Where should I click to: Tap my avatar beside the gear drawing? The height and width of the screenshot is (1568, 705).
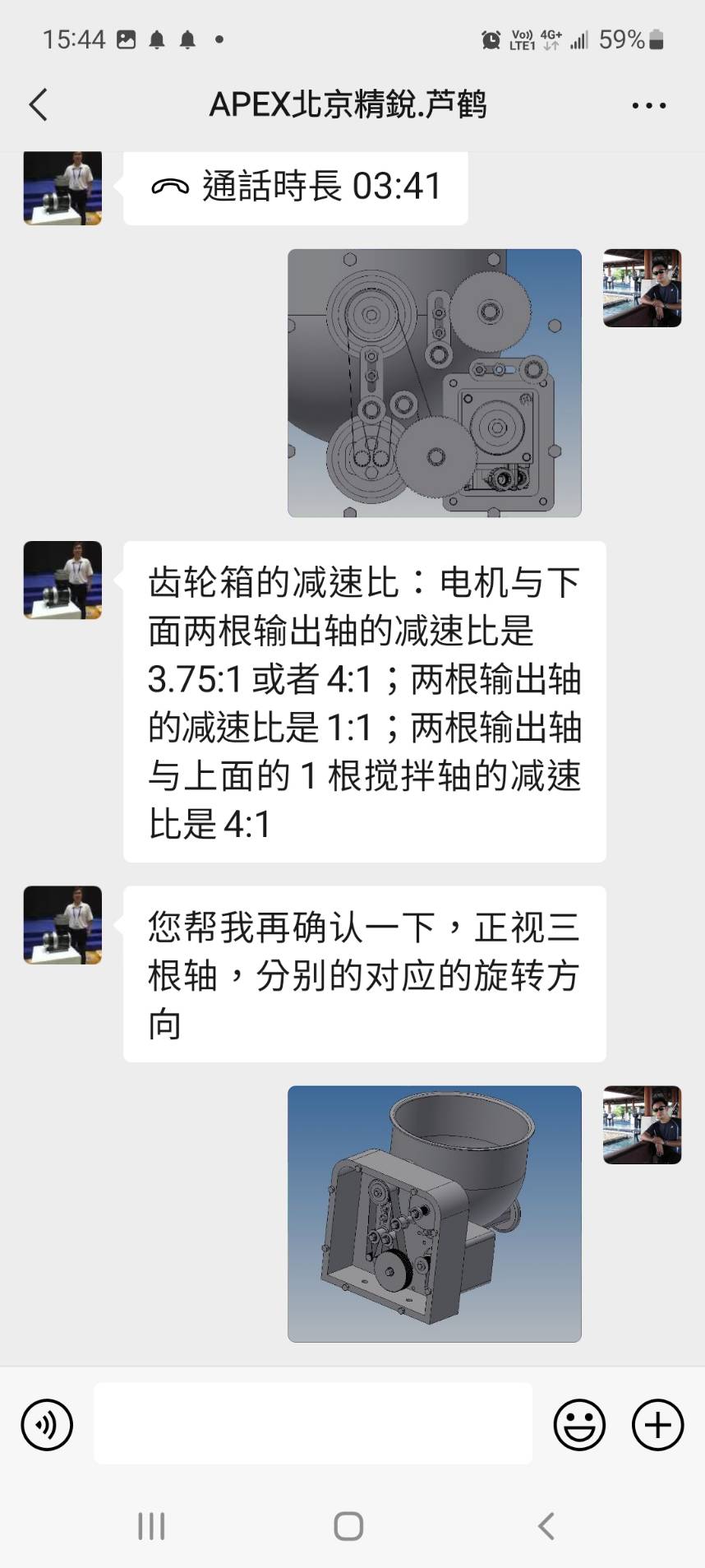point(642,289)
